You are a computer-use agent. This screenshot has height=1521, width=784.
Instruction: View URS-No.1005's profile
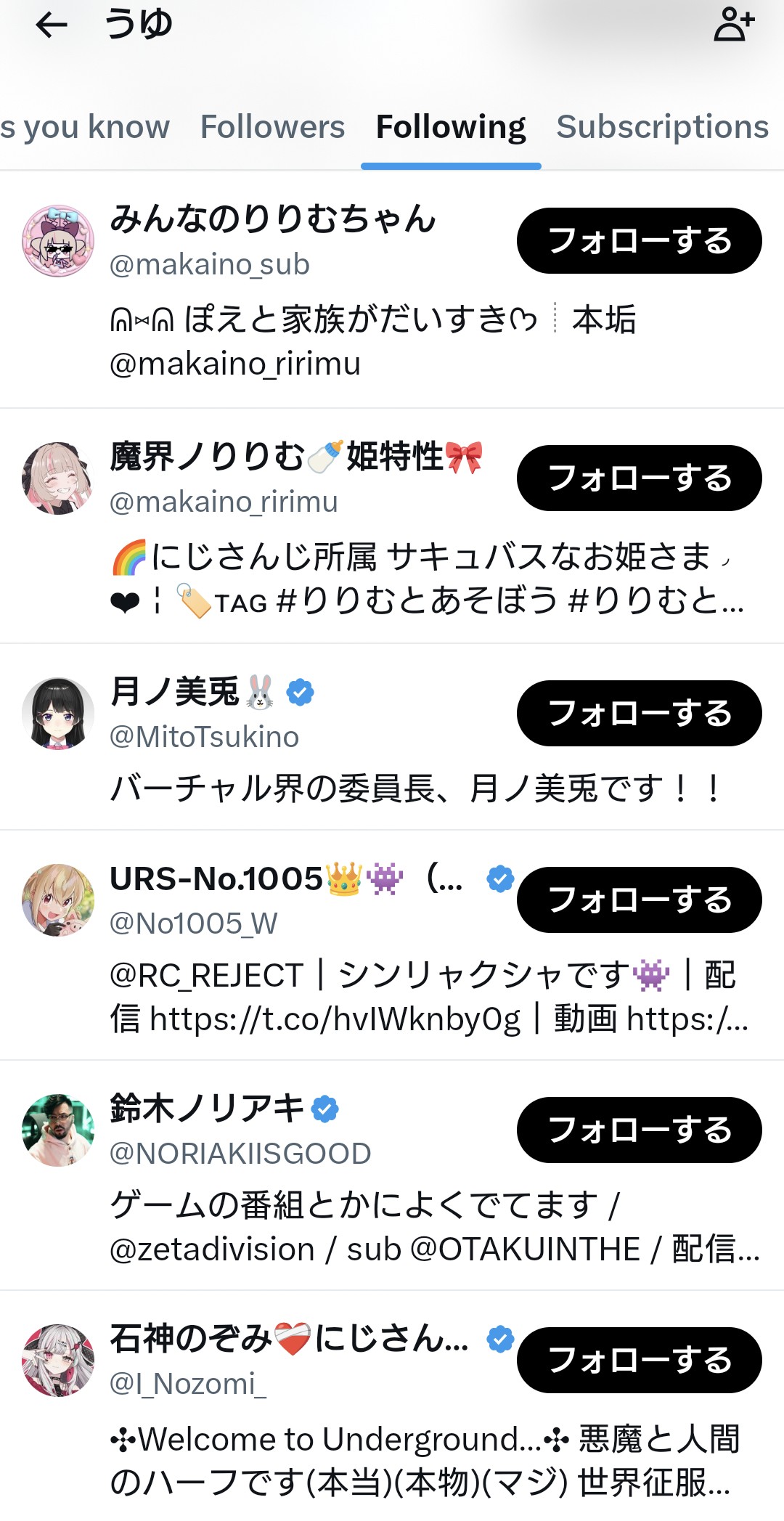pos(216,879)
